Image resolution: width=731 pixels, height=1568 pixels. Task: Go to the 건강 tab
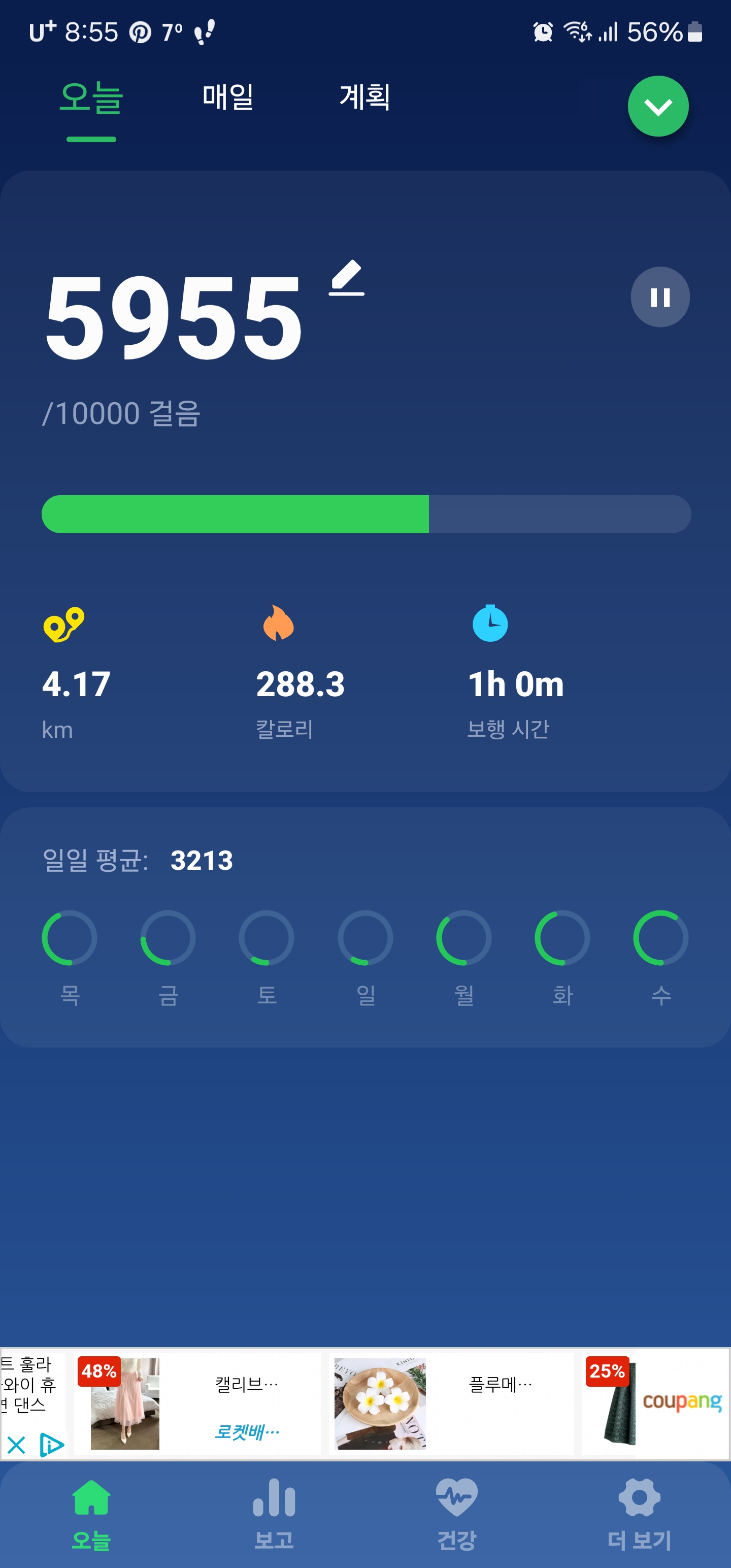(x=456, y=1513)
